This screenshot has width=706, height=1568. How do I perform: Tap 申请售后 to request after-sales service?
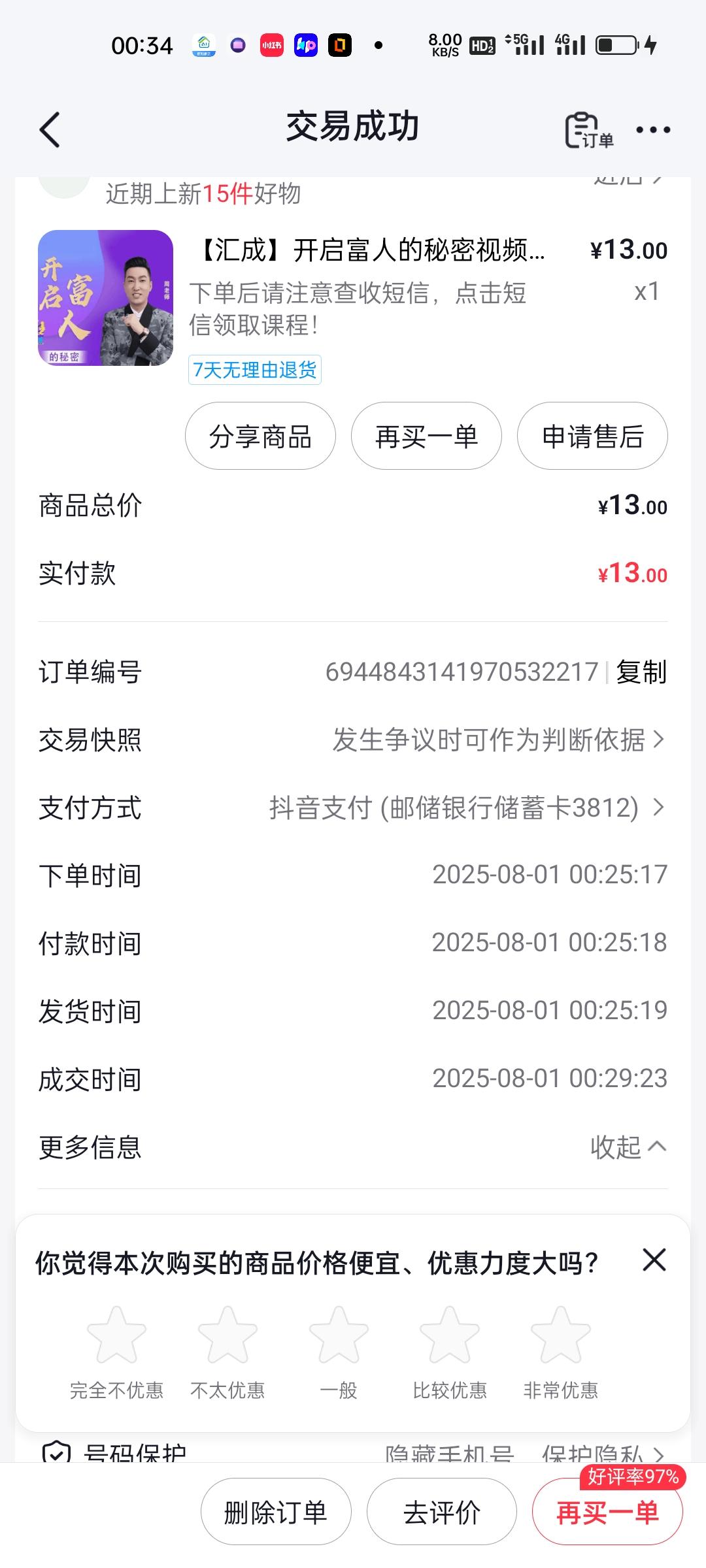(x=592, y=436)
